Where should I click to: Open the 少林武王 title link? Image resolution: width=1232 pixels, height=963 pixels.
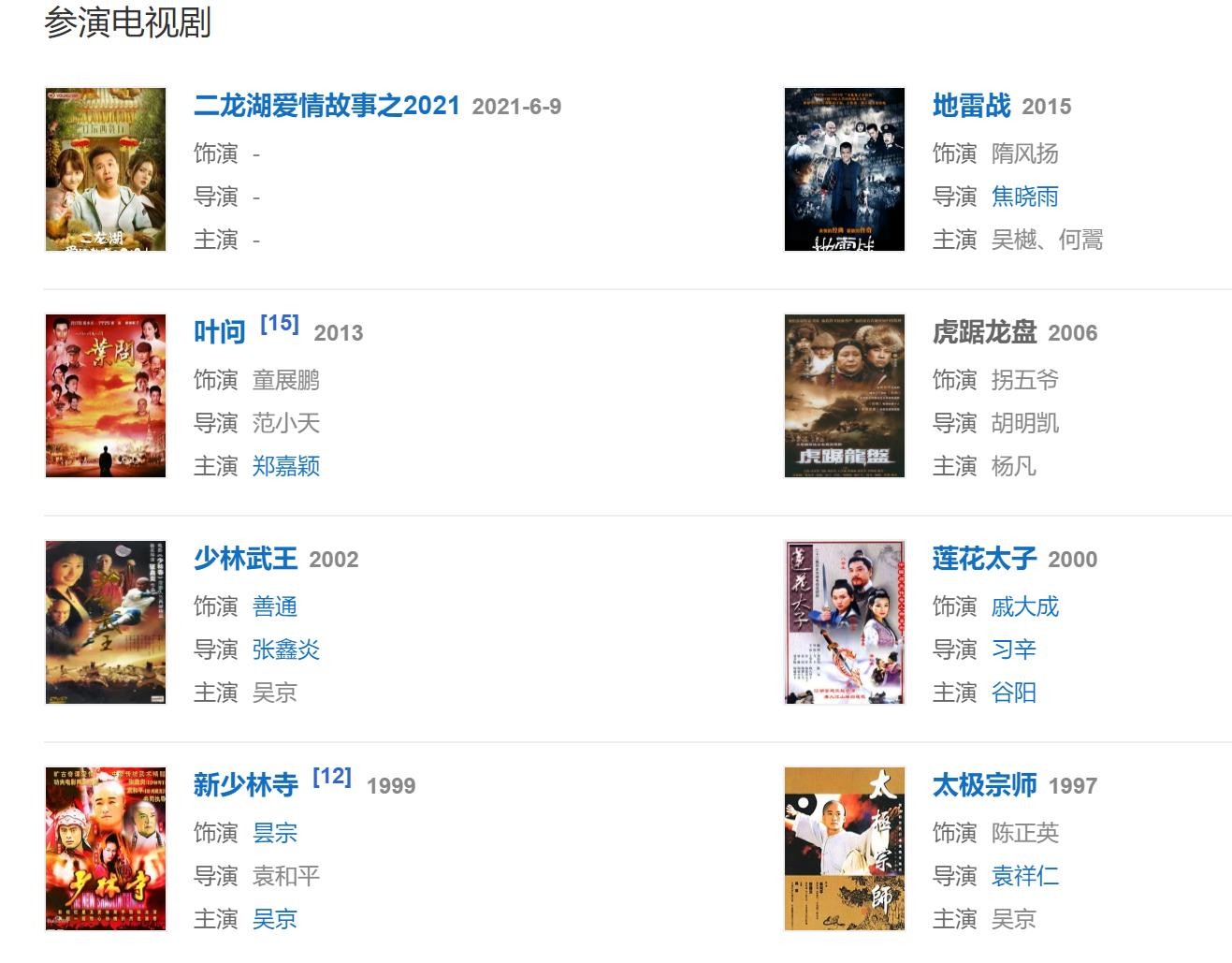[245, 559]
